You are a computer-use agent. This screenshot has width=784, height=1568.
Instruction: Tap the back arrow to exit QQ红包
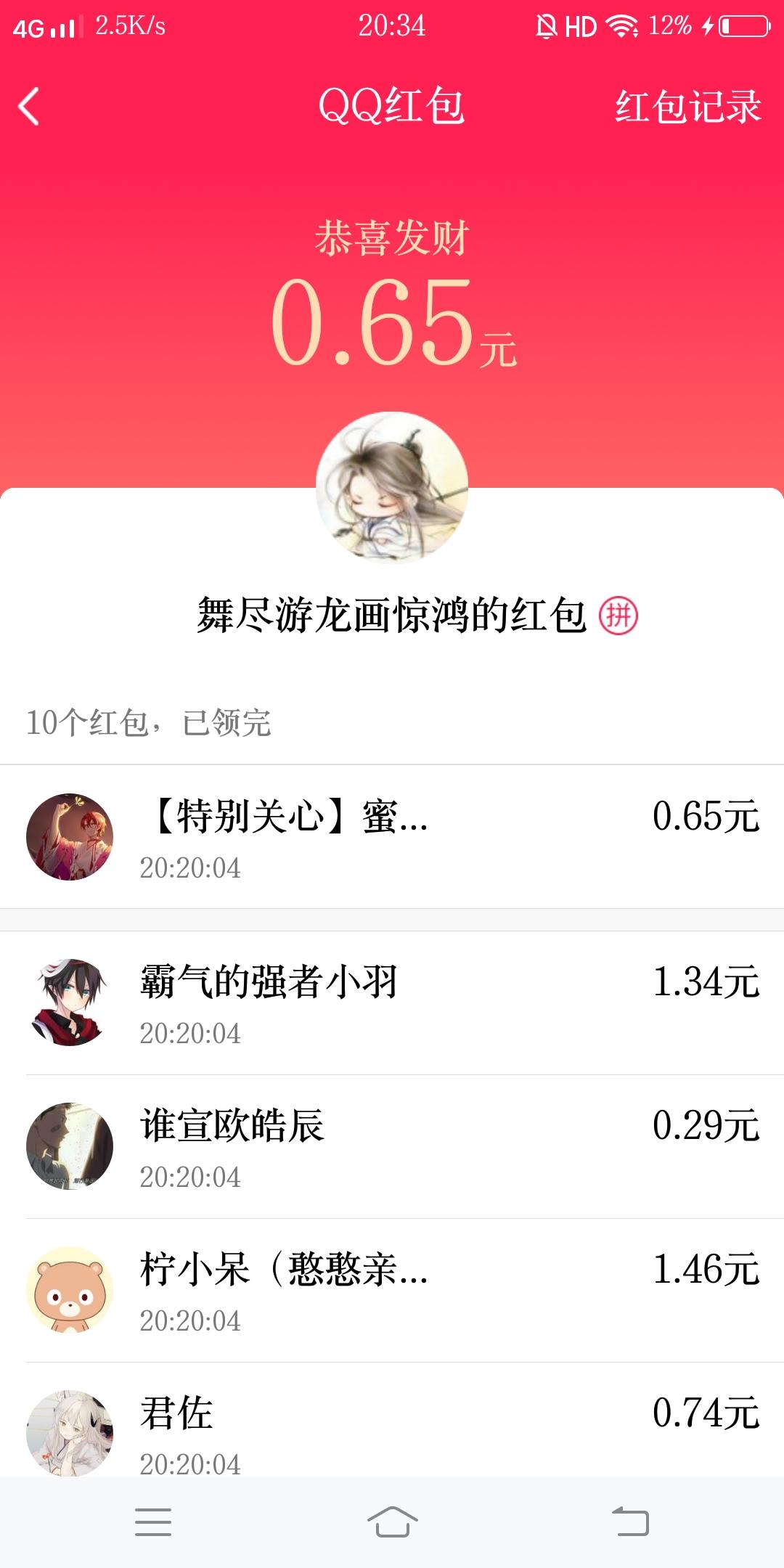coord(26,106)
